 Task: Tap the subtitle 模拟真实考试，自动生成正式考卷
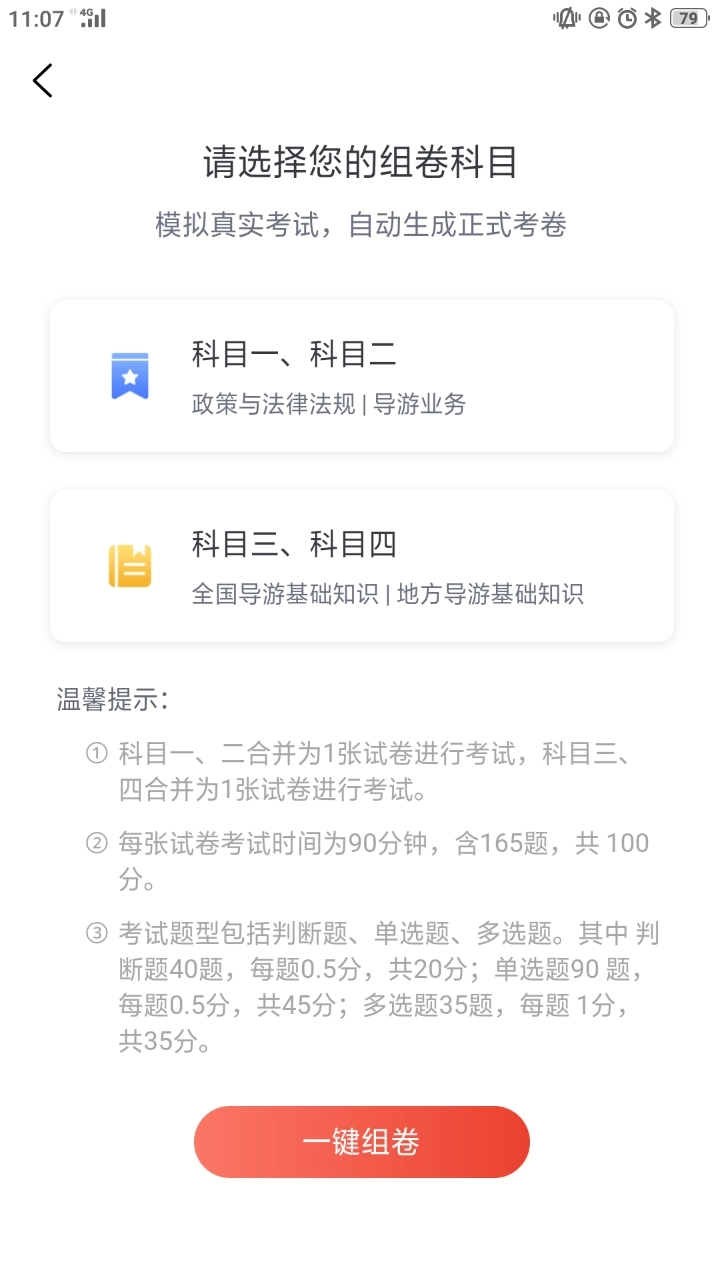pyautogui.click(x=360, y=225)
